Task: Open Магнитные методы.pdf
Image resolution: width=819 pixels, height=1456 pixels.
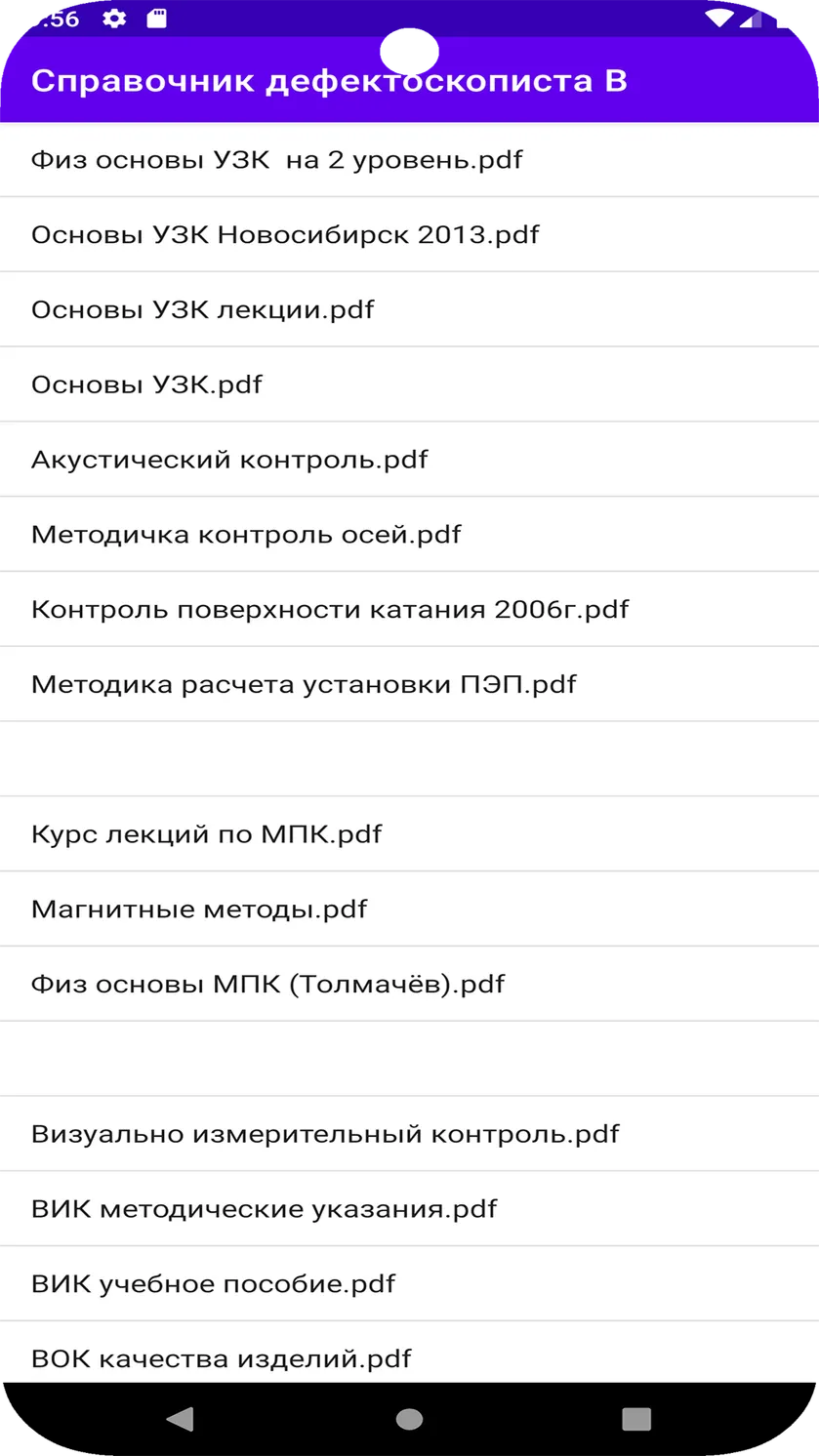Action: [409, 909]
